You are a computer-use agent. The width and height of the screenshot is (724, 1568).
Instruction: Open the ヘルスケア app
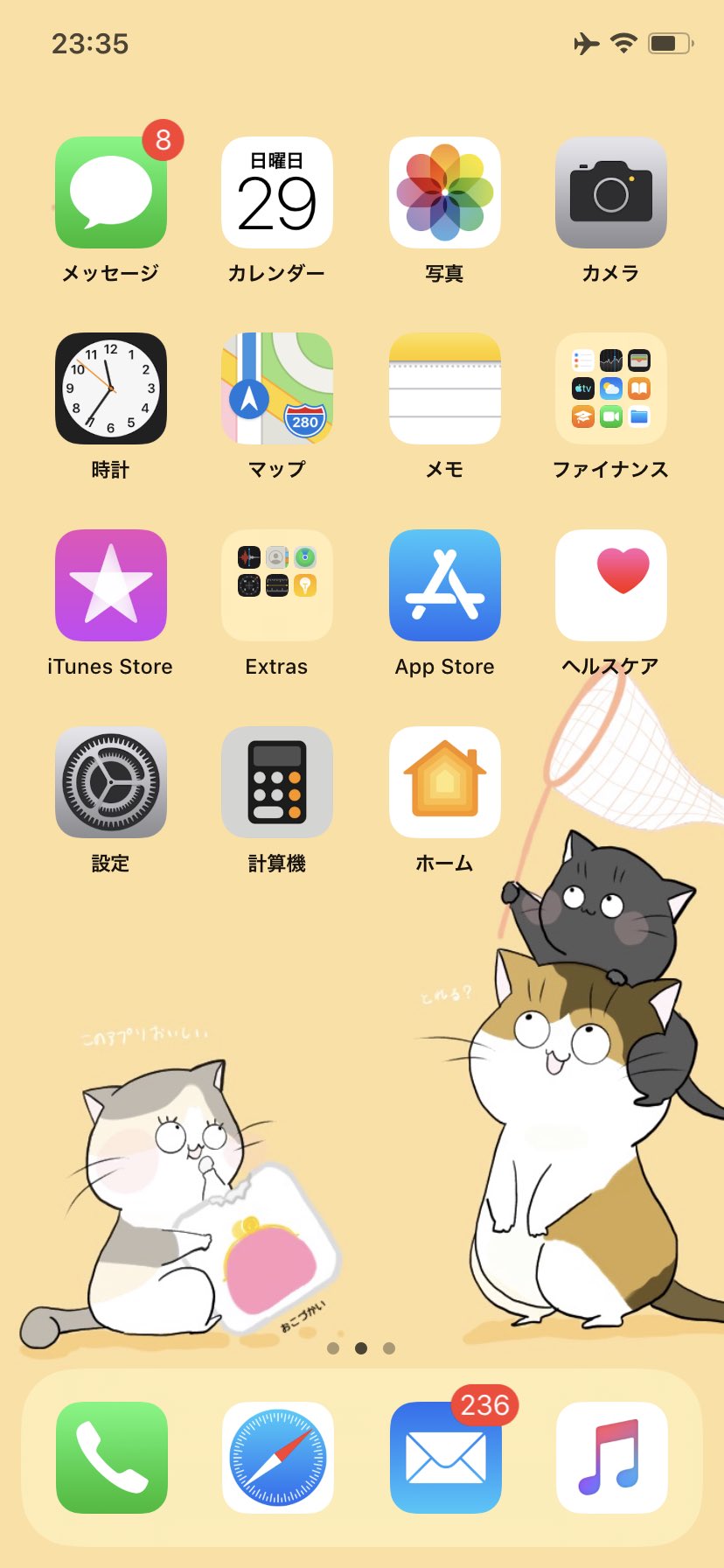click(x=611, y=585)
